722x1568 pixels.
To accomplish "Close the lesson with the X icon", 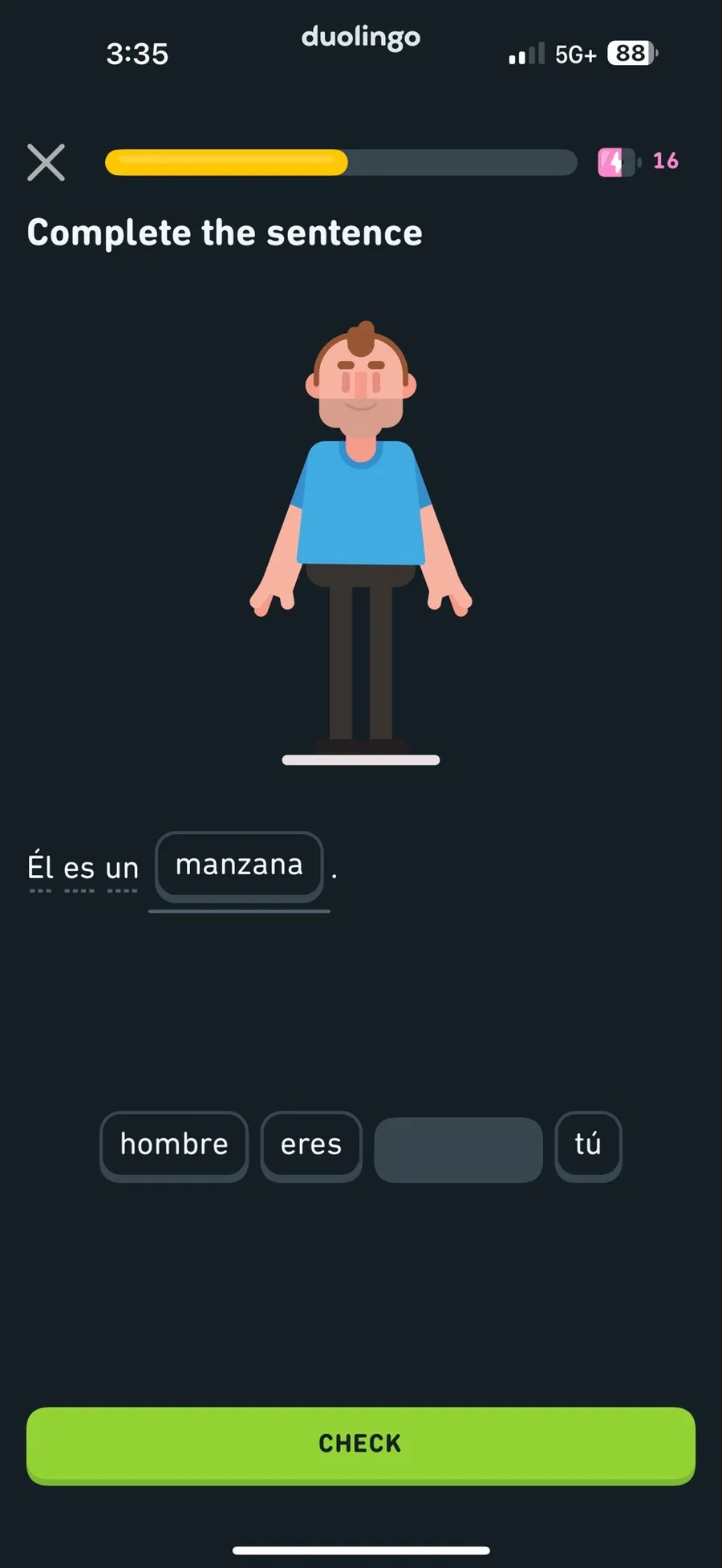I will [x=46, y=163].
